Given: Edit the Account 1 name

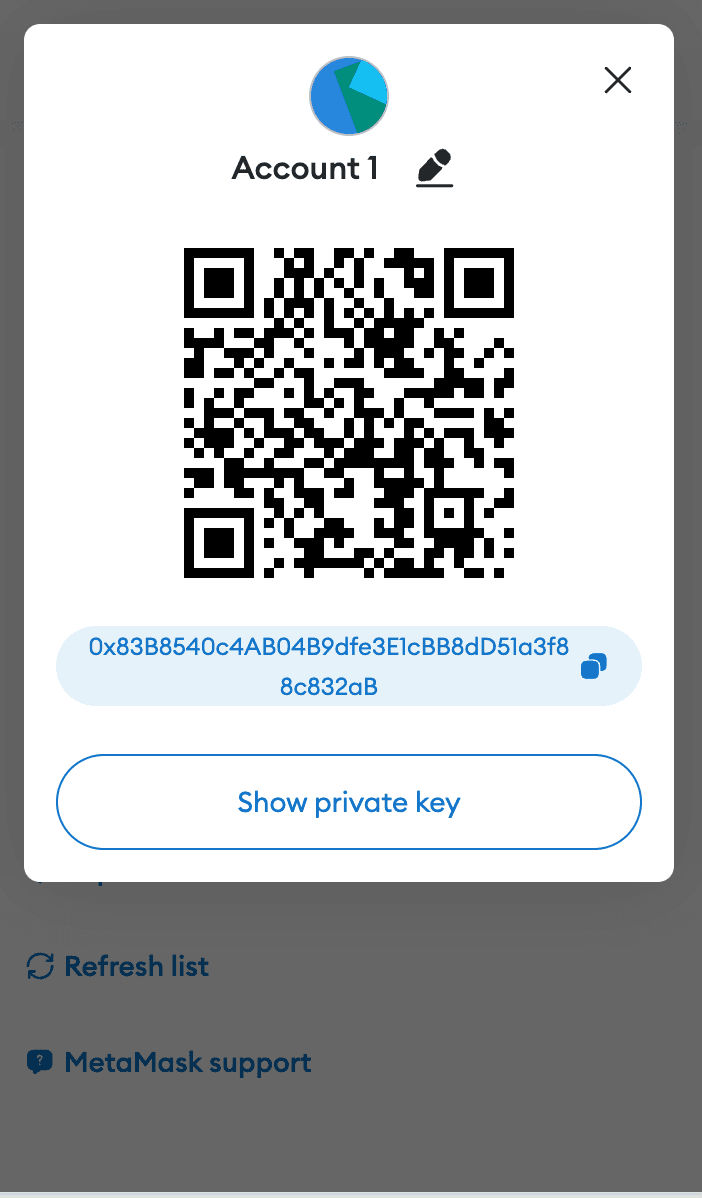Looking at the screenshot, I should pos(435,169).
